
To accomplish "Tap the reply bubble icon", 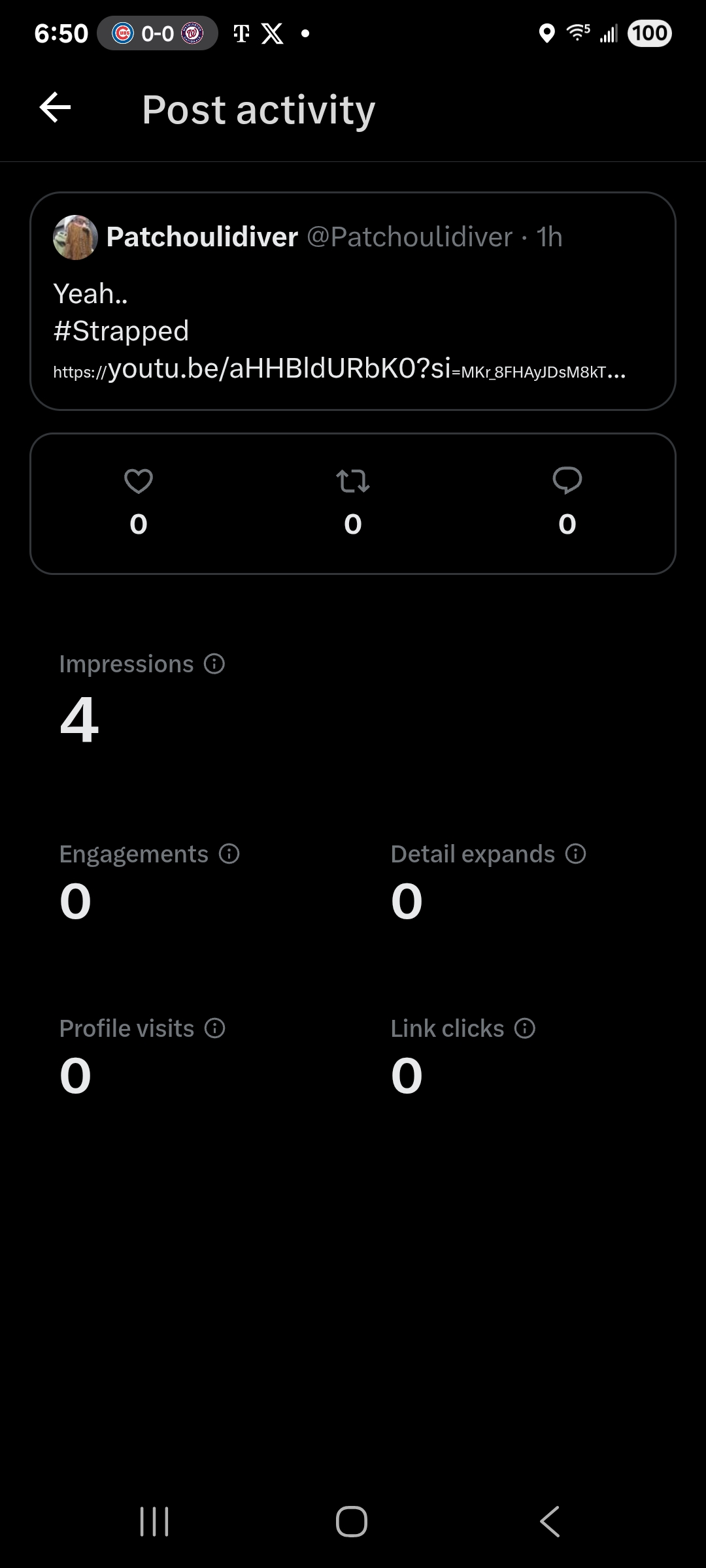I will point(567,481).
